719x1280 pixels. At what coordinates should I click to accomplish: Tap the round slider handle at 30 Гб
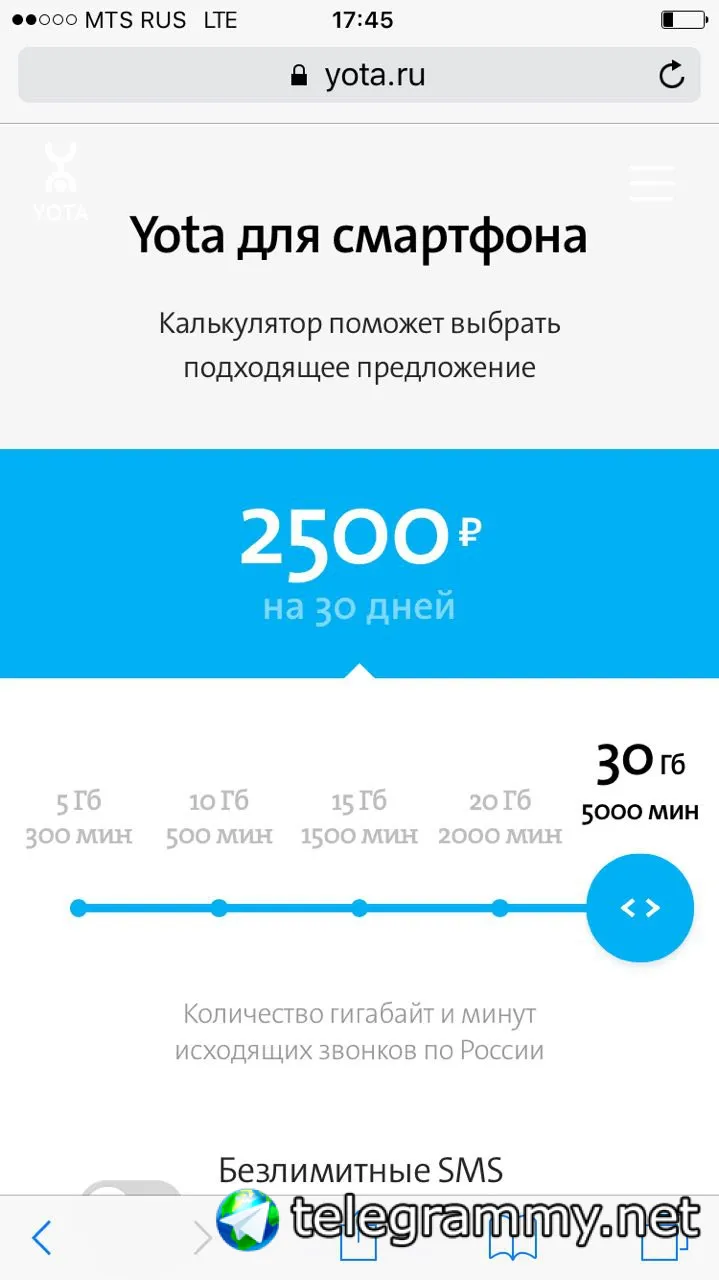pos(640,908)
